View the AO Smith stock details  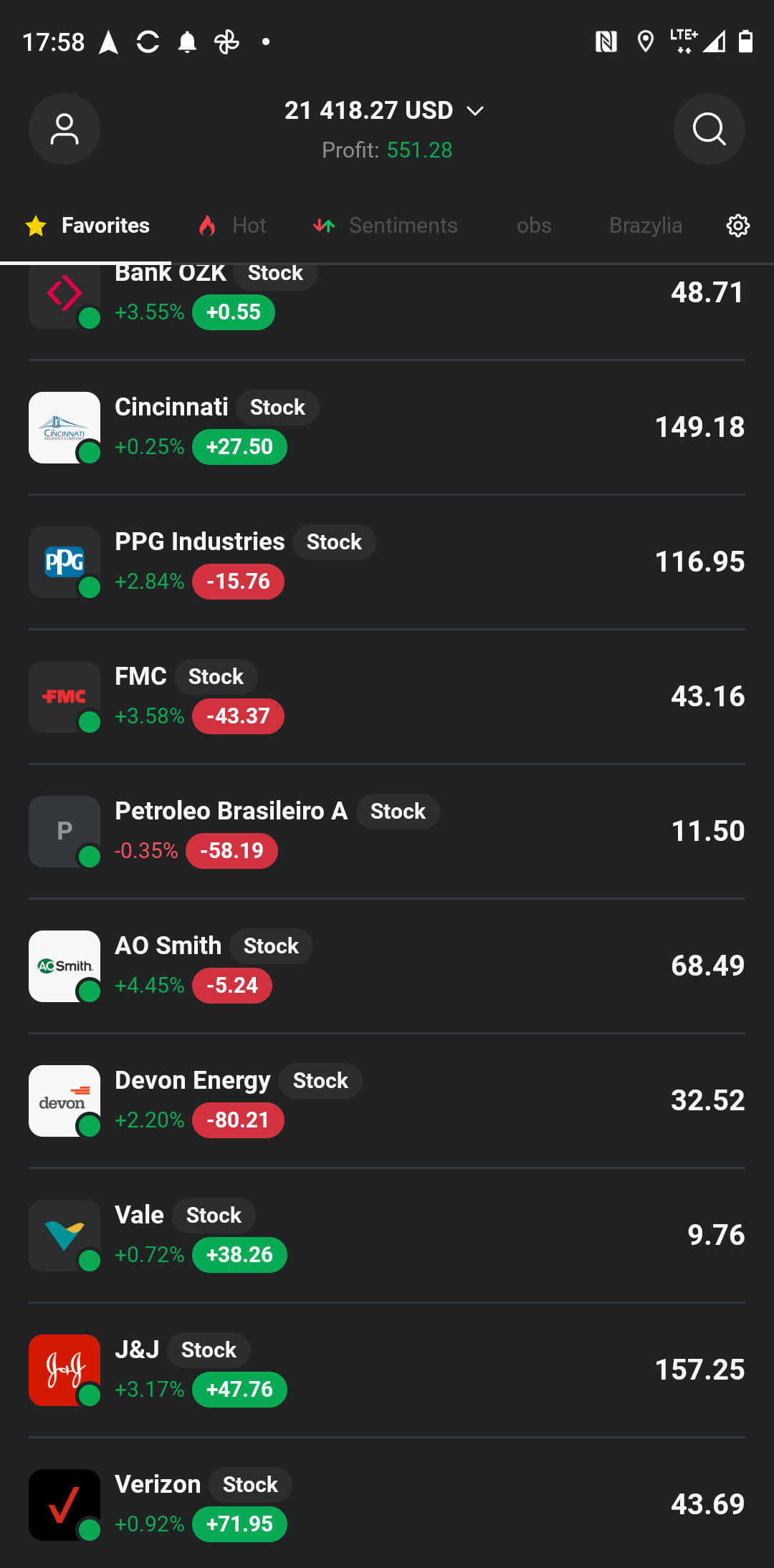tap(387, 966)
